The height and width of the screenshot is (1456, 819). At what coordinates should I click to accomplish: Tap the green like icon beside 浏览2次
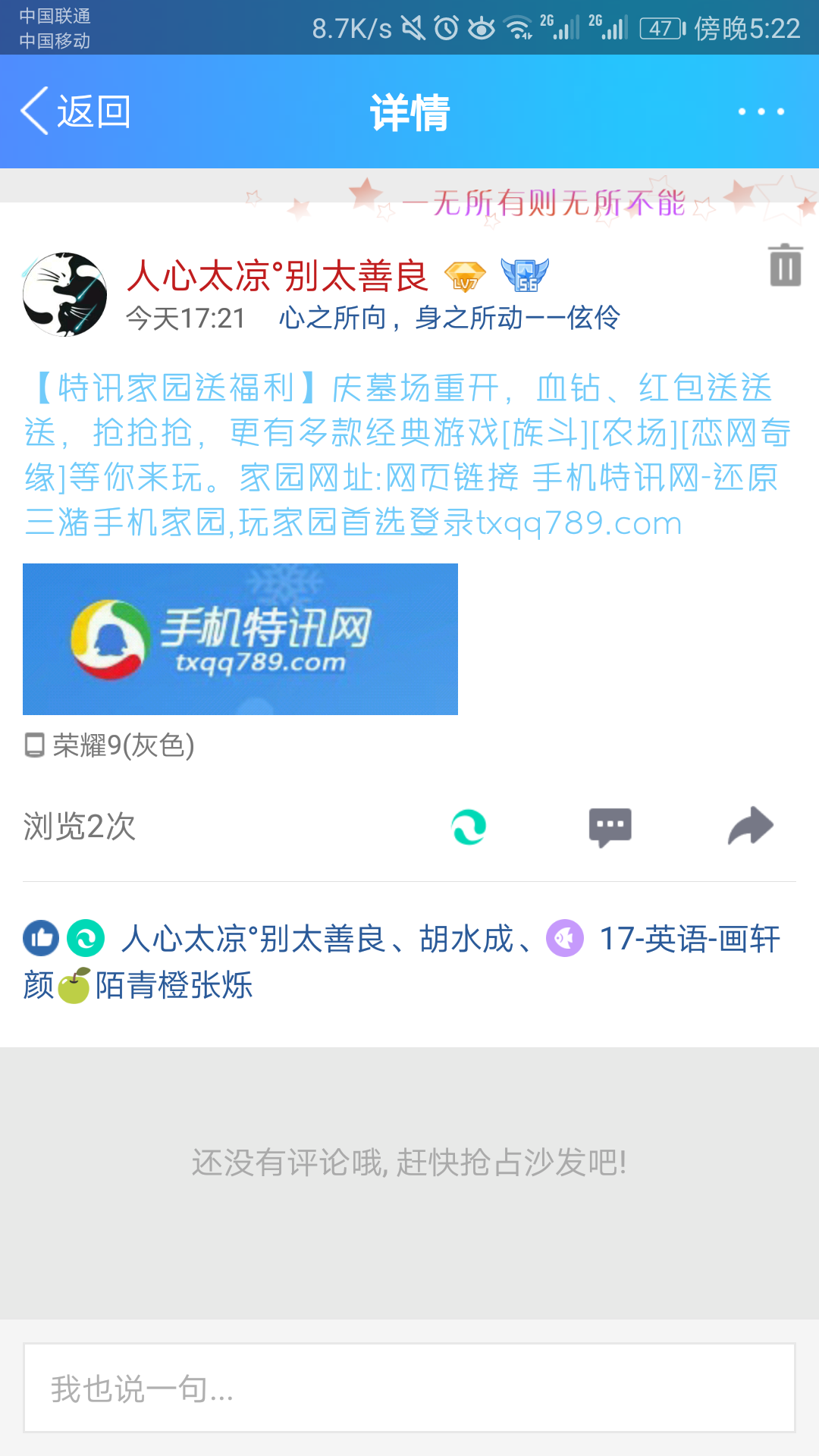point(469,827)
